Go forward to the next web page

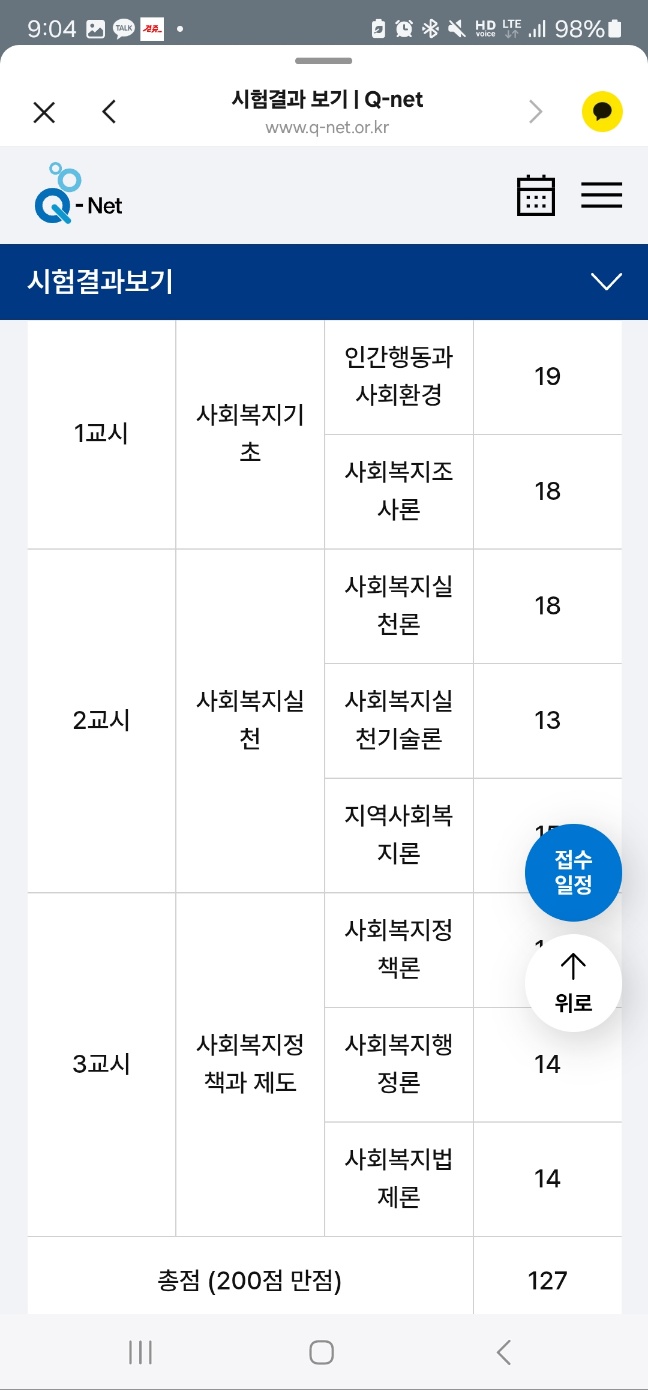[536, 112]
